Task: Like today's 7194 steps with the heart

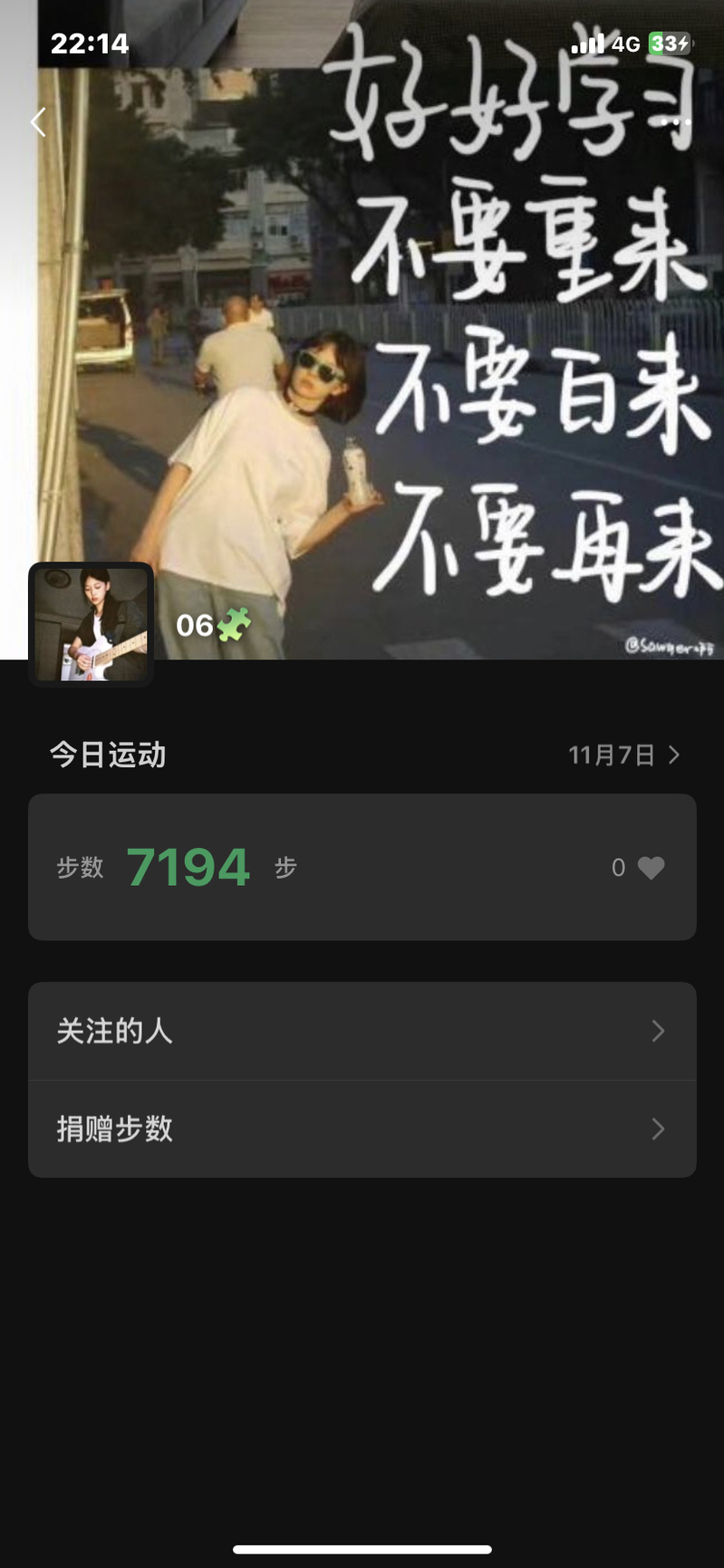Action: 651,868
